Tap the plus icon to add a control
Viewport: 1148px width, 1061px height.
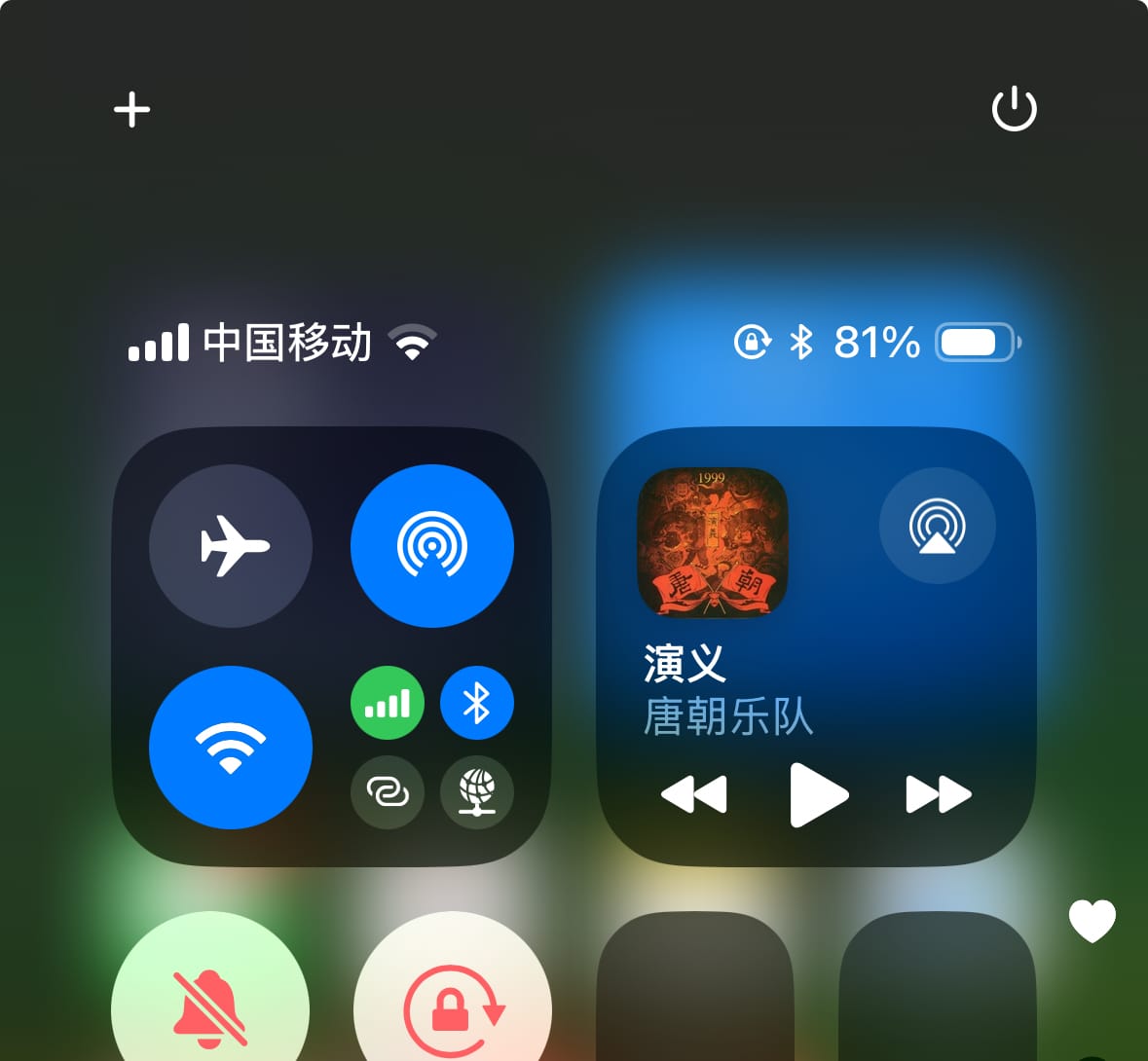coord(132,109)
